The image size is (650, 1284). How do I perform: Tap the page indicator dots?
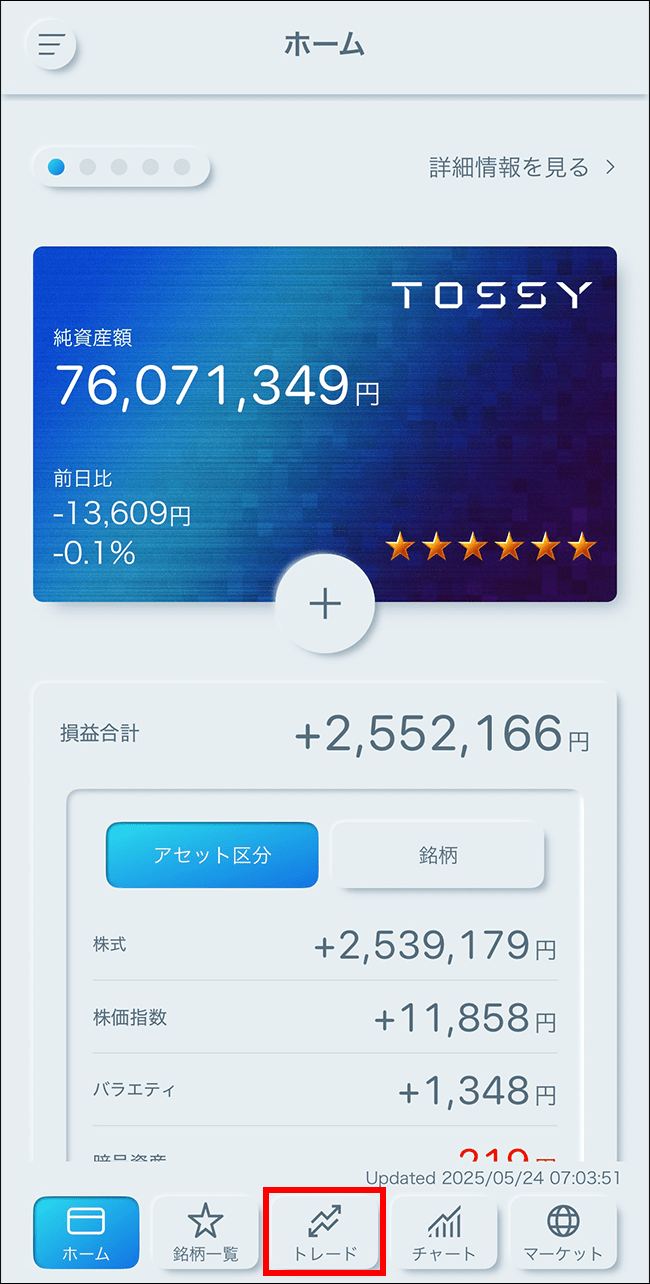120,167
